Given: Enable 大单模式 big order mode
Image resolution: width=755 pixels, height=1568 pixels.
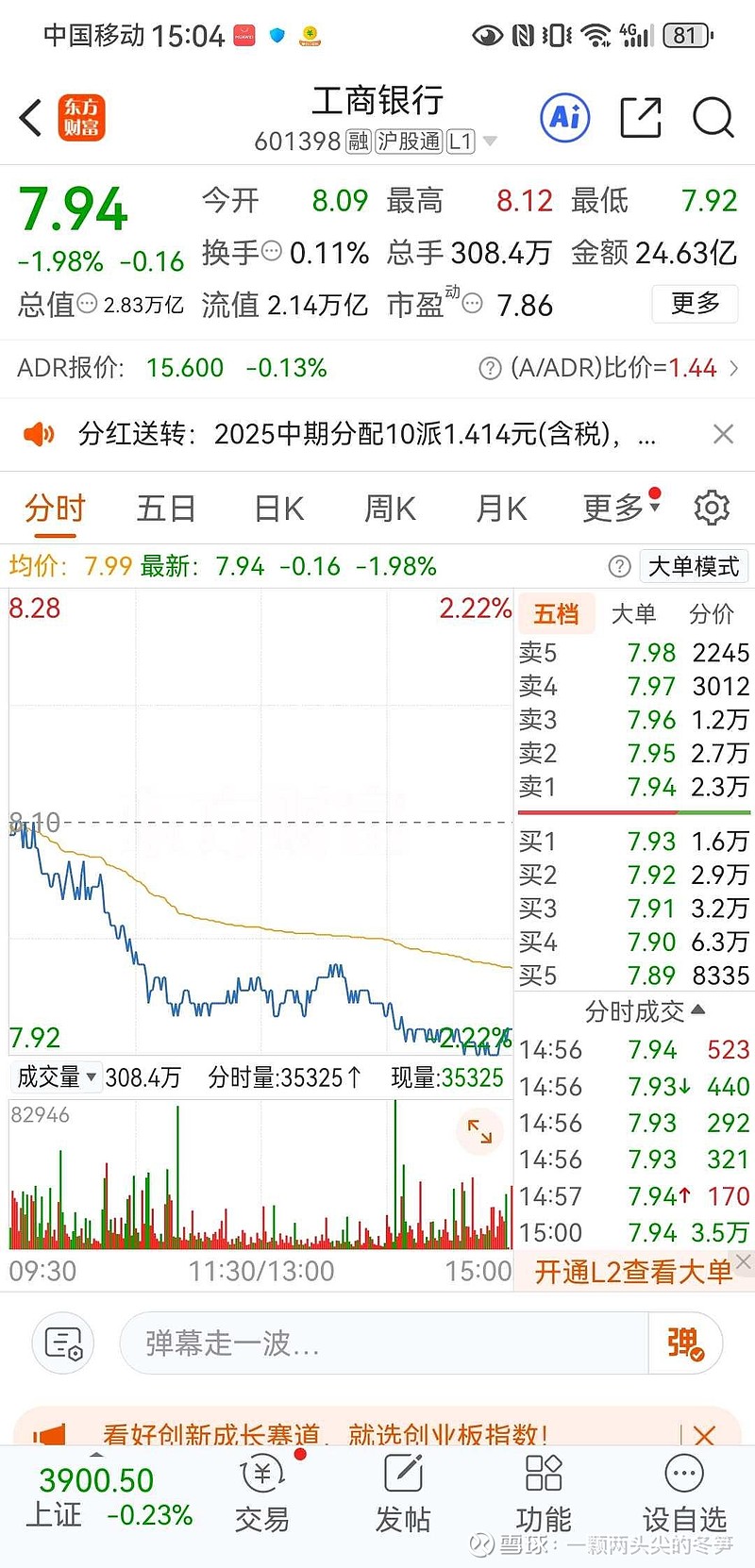Looking at the screenshot, I should [694, 566].
